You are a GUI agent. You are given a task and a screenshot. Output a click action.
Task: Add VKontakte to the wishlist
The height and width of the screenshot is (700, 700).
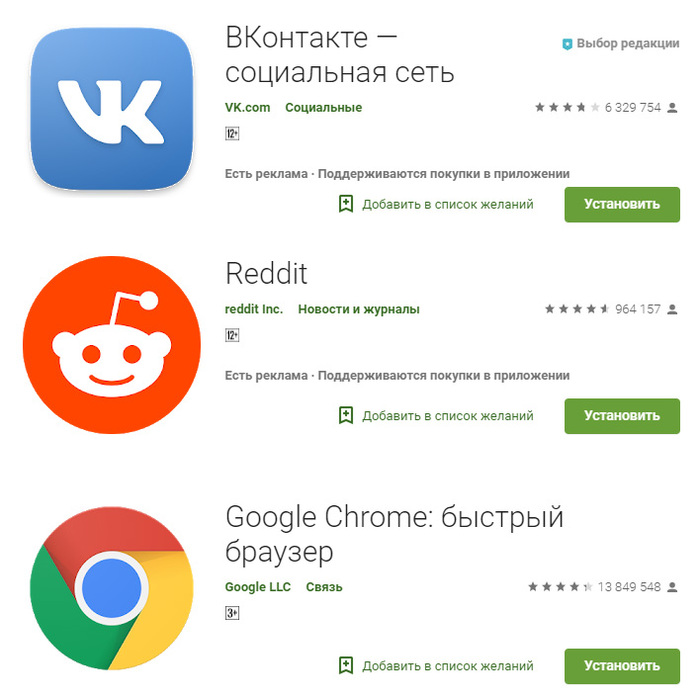[436, 204]
